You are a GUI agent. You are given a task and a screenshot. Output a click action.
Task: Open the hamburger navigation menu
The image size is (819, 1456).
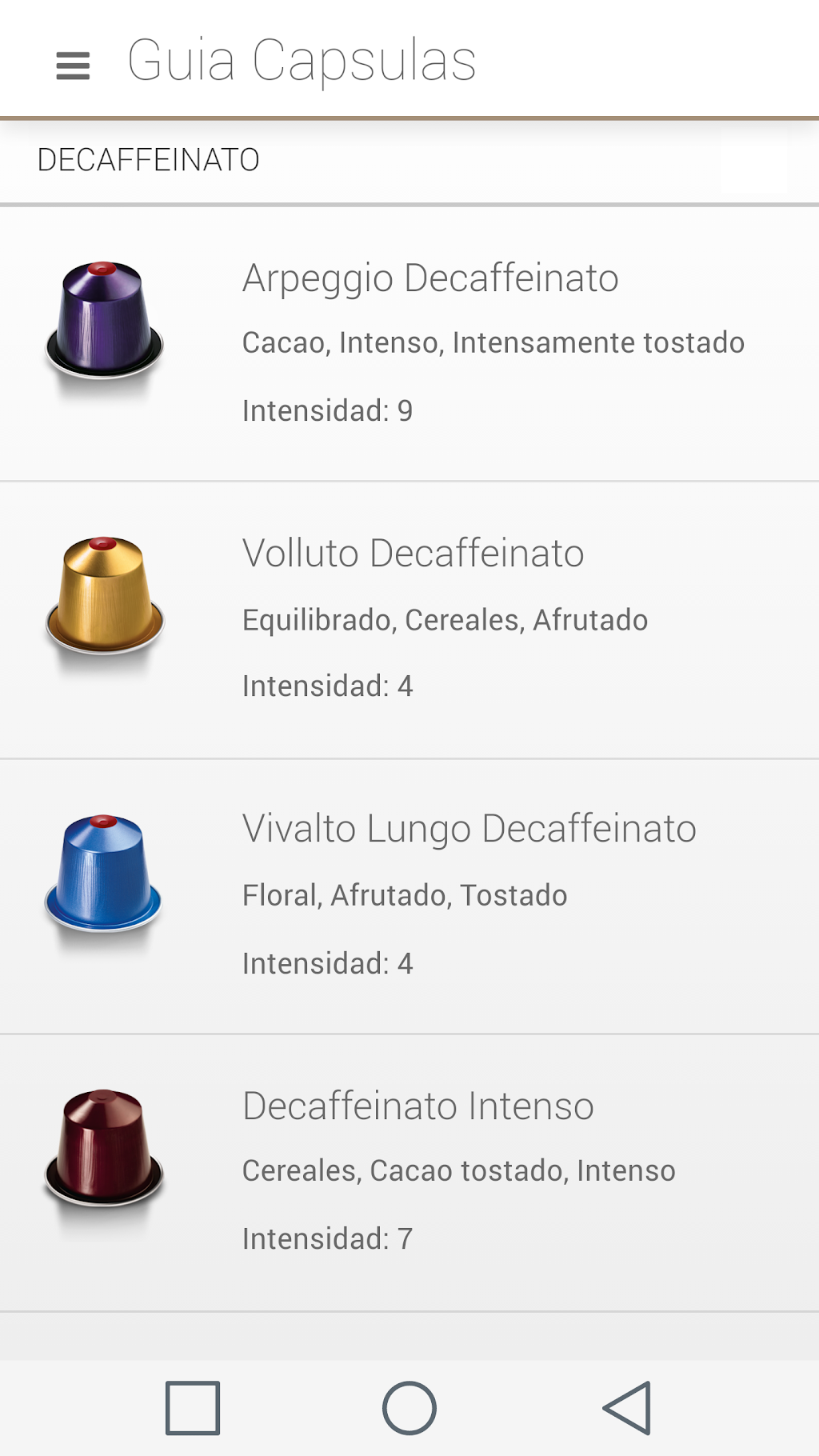[73, 65]
